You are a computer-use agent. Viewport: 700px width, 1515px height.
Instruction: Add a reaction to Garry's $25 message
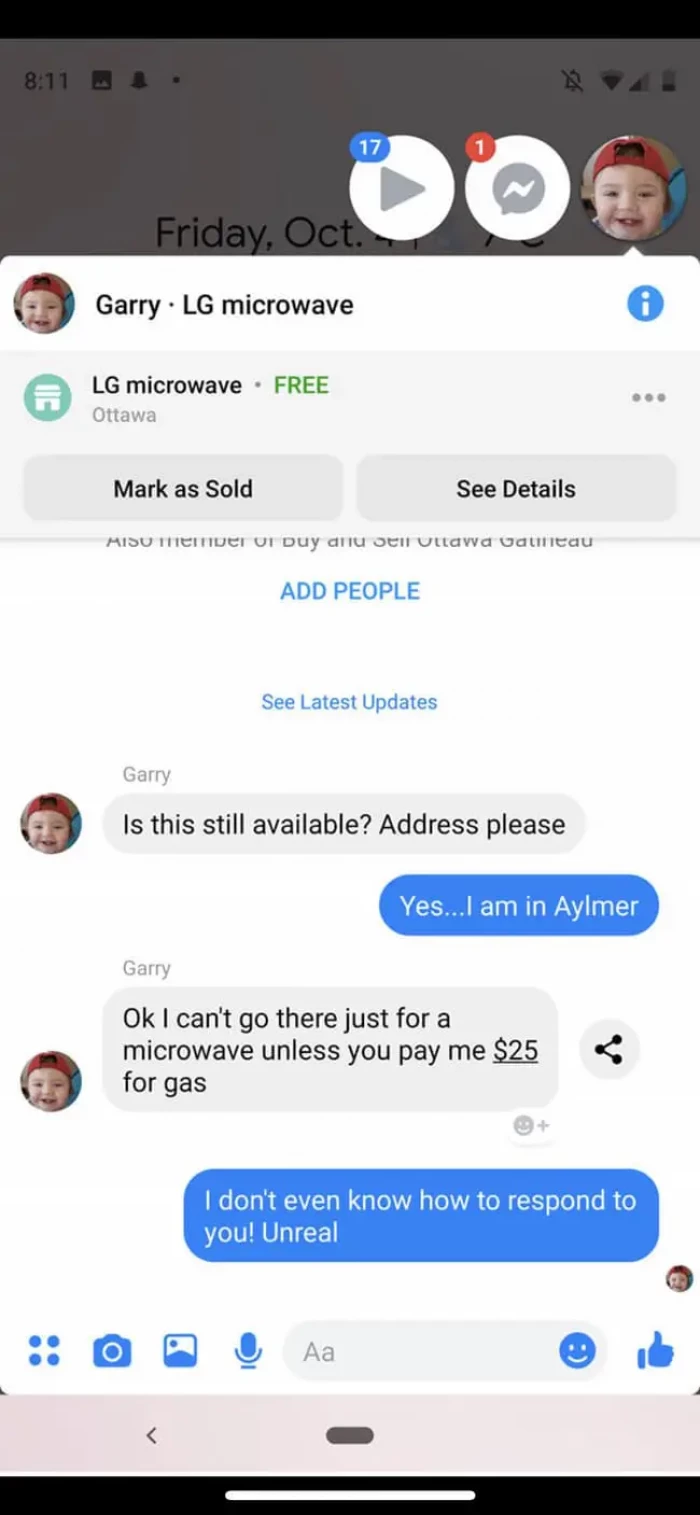(x=530, y=1125)
